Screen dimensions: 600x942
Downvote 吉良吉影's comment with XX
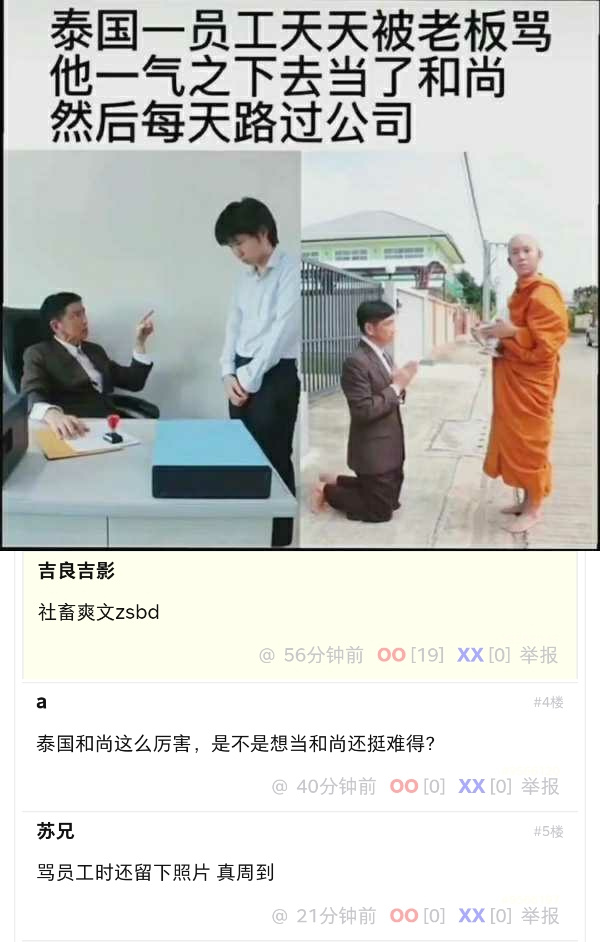pos(470,655)
